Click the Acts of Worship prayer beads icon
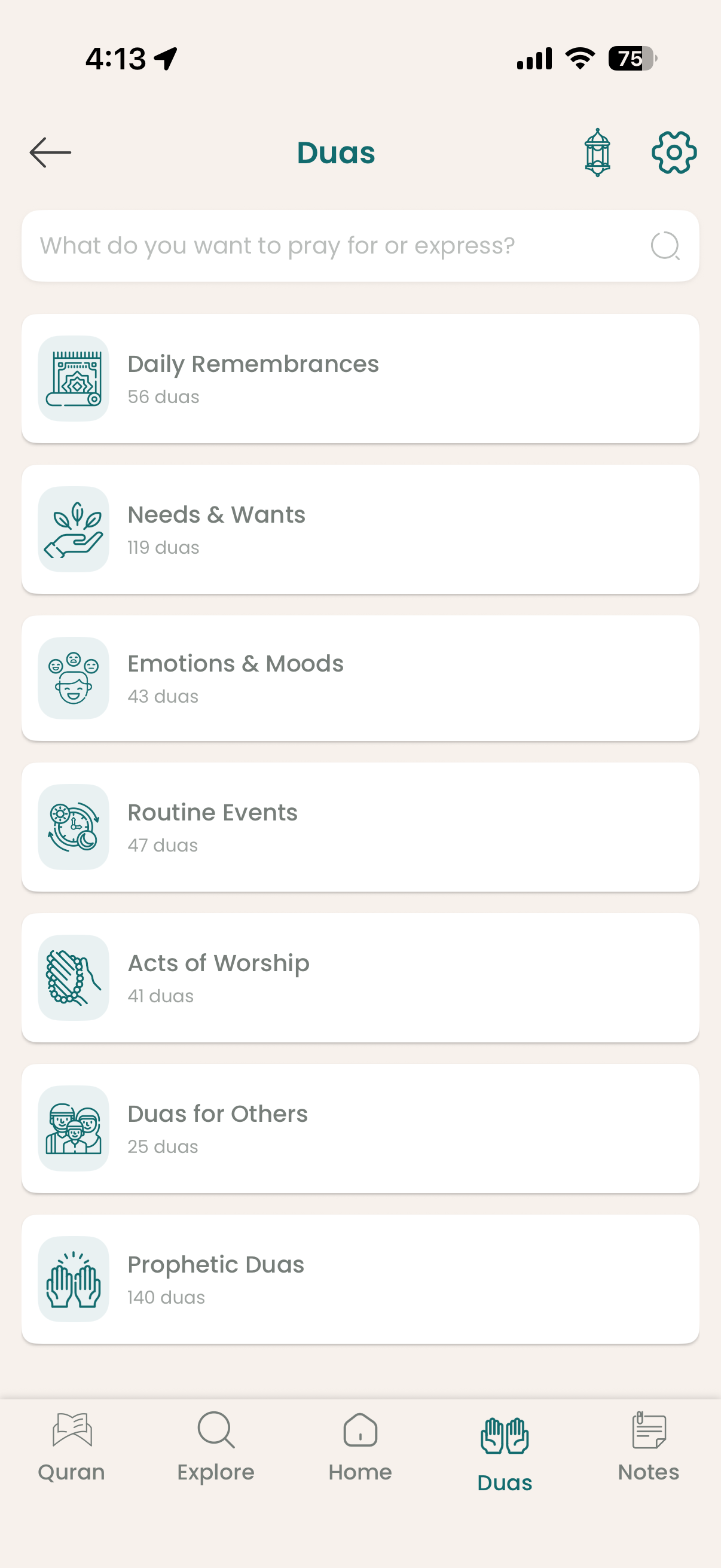The image size is (721, 1568). click(73, 978)
